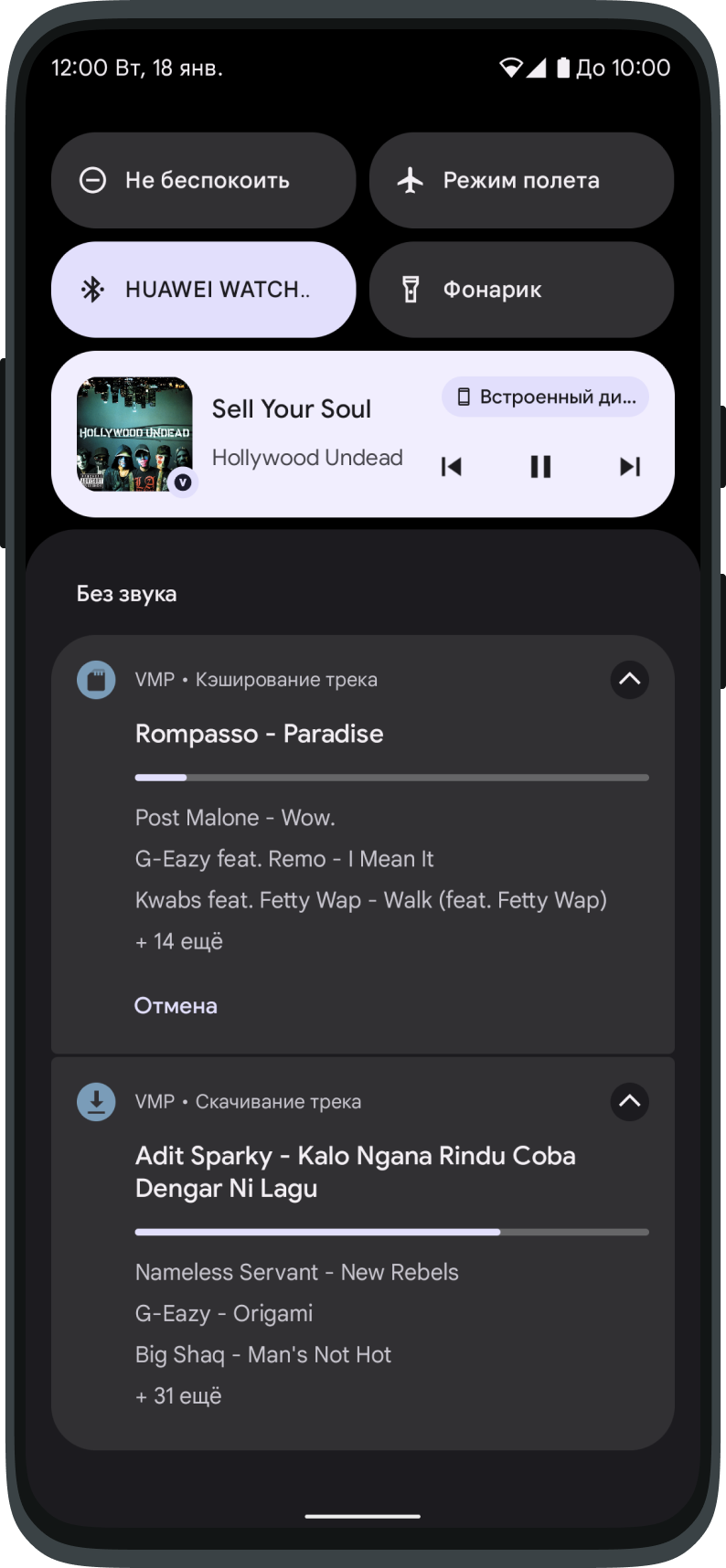Toggle the HUAWEI WATCH Bluetooth tile
726x1568 pixels.
(x=203, y=290)
